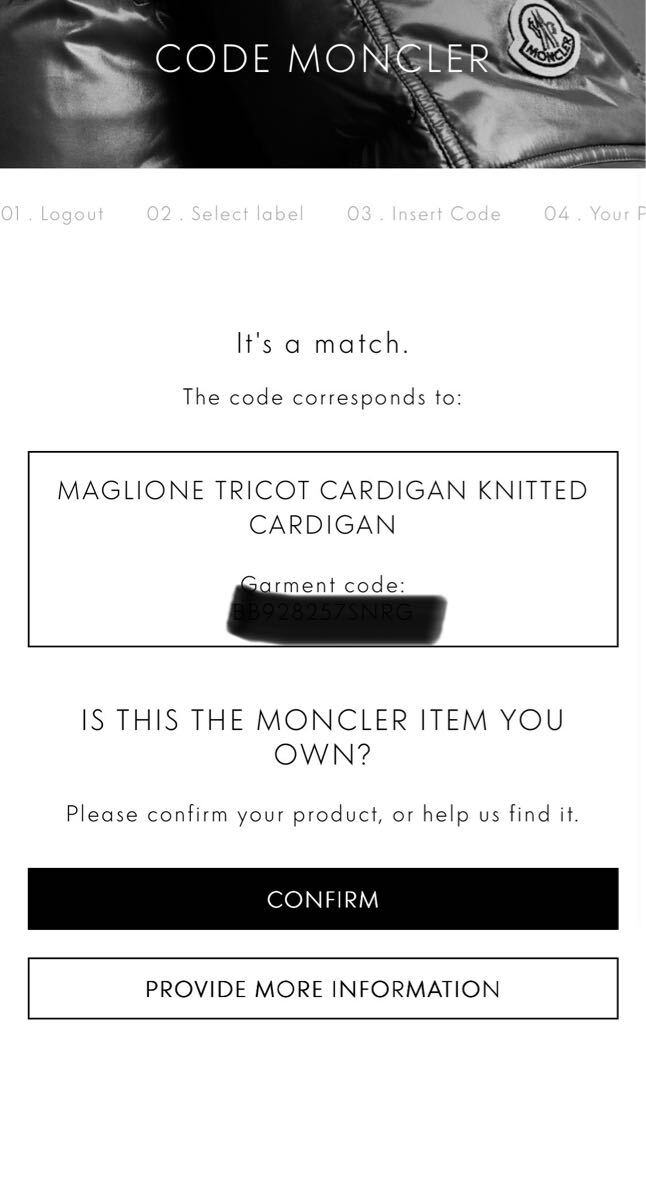Go to the Logout step
The image size is (646, 1200).
(53, 214)
